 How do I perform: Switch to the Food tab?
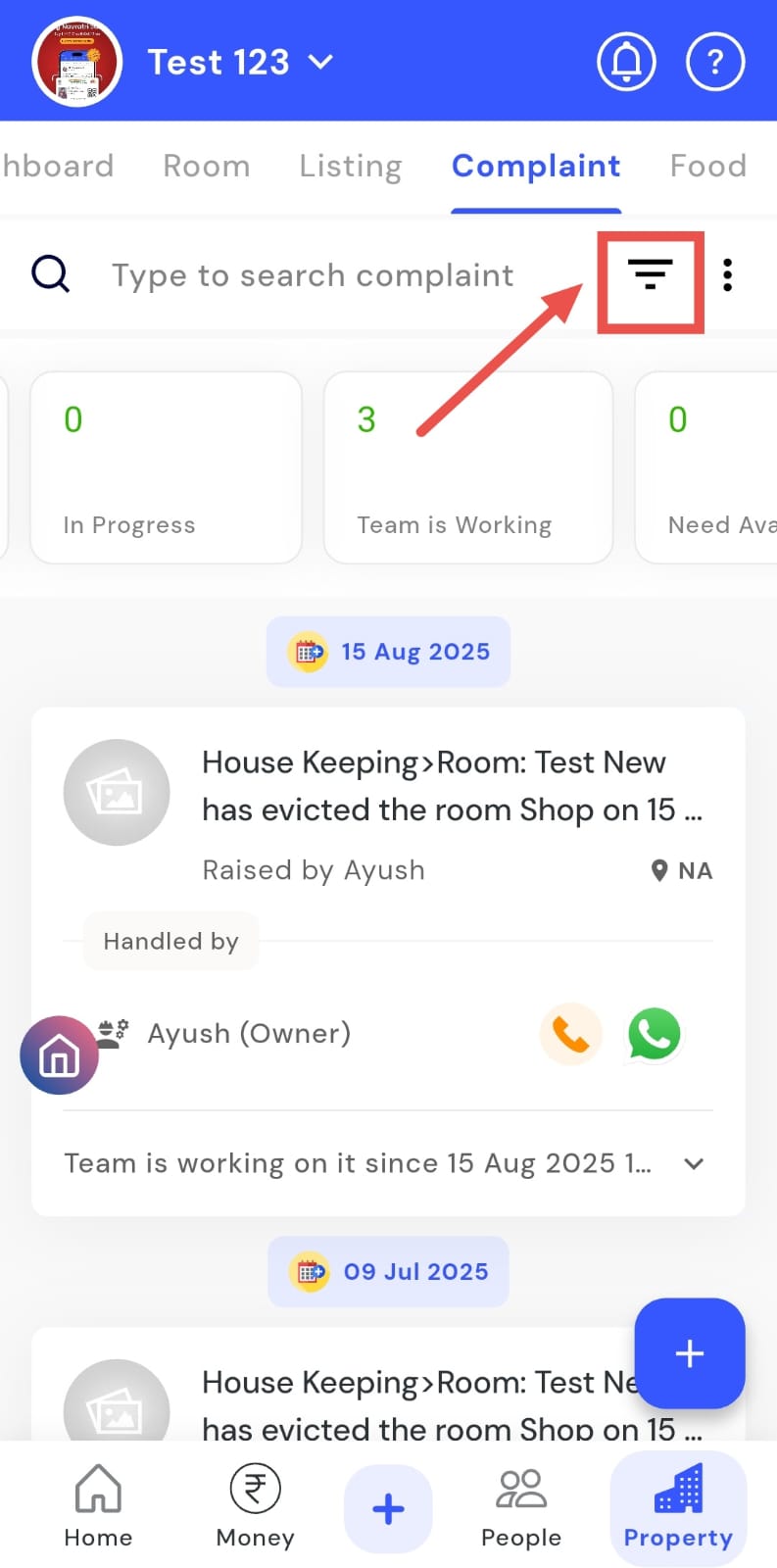point(707,167)
